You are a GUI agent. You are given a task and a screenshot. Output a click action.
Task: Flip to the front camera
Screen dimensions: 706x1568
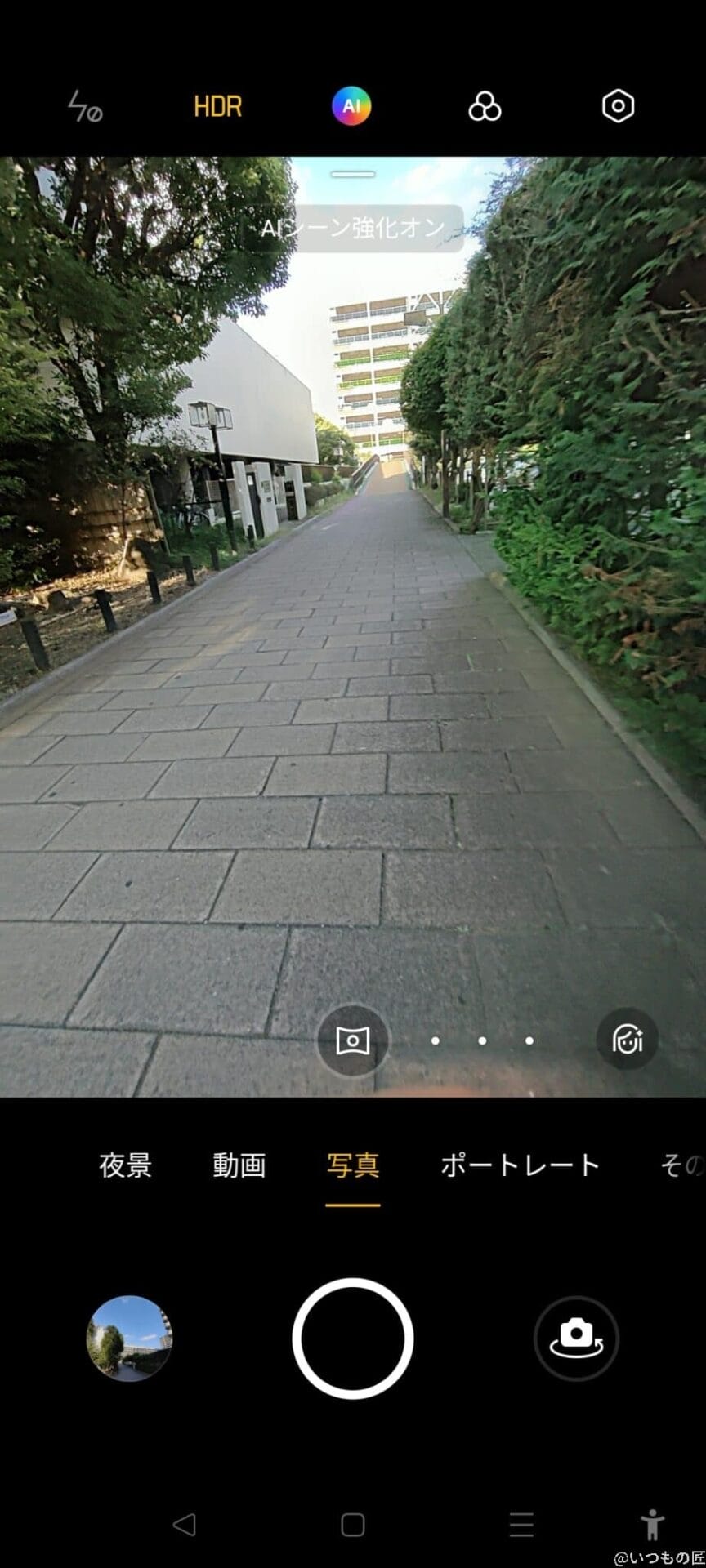(x=576, y=1339)
